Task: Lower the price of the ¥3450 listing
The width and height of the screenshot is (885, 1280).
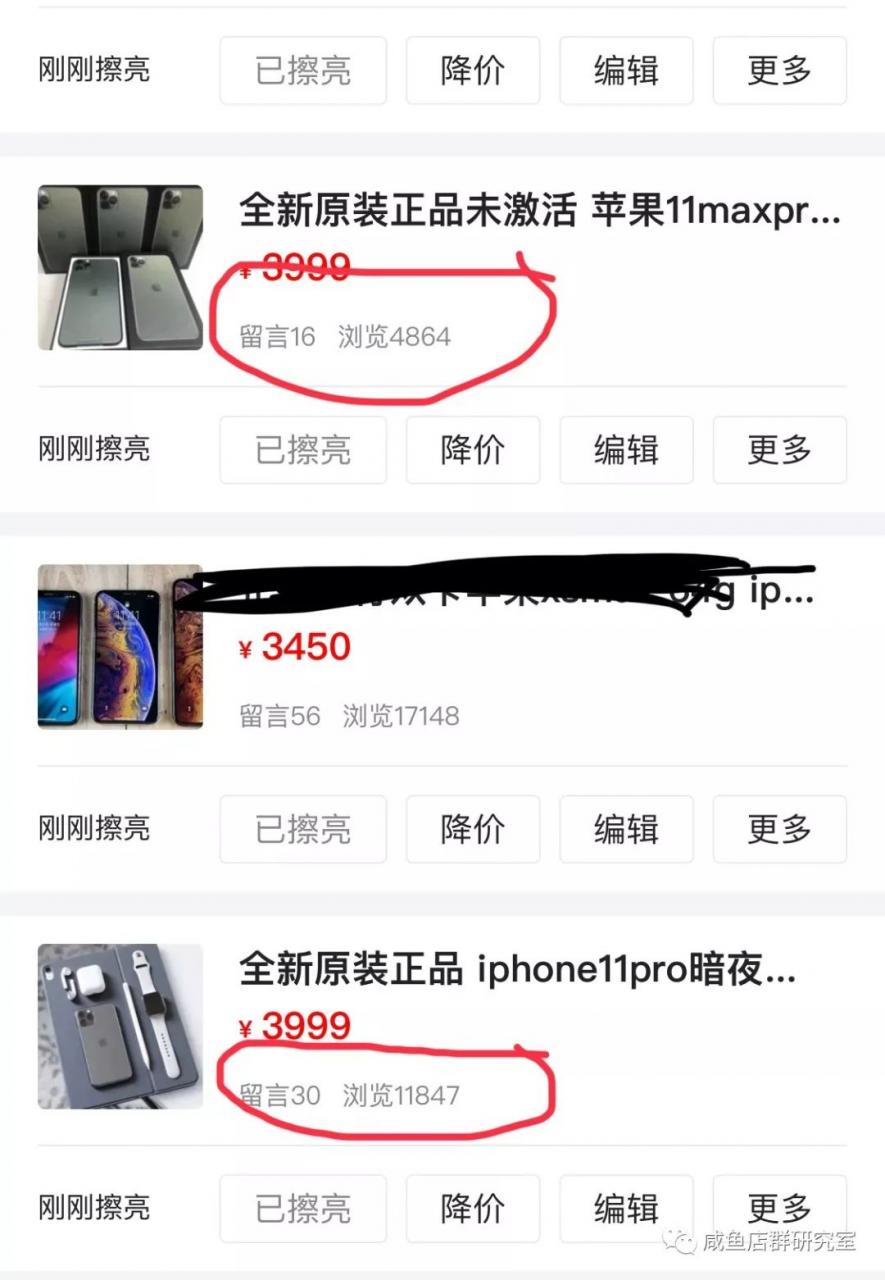Action: point(472,829)
